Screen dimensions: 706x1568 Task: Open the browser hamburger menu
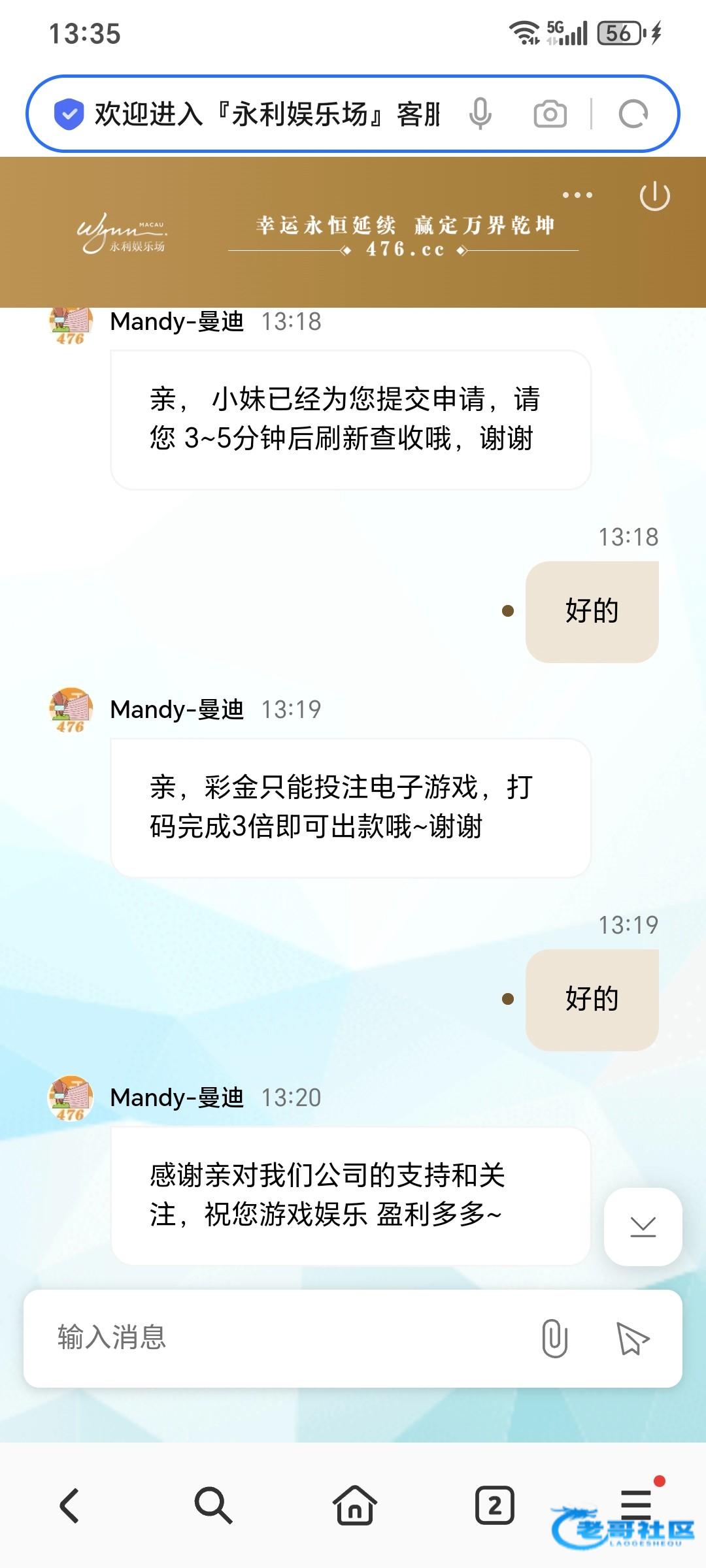click(x=636, y=1503)
